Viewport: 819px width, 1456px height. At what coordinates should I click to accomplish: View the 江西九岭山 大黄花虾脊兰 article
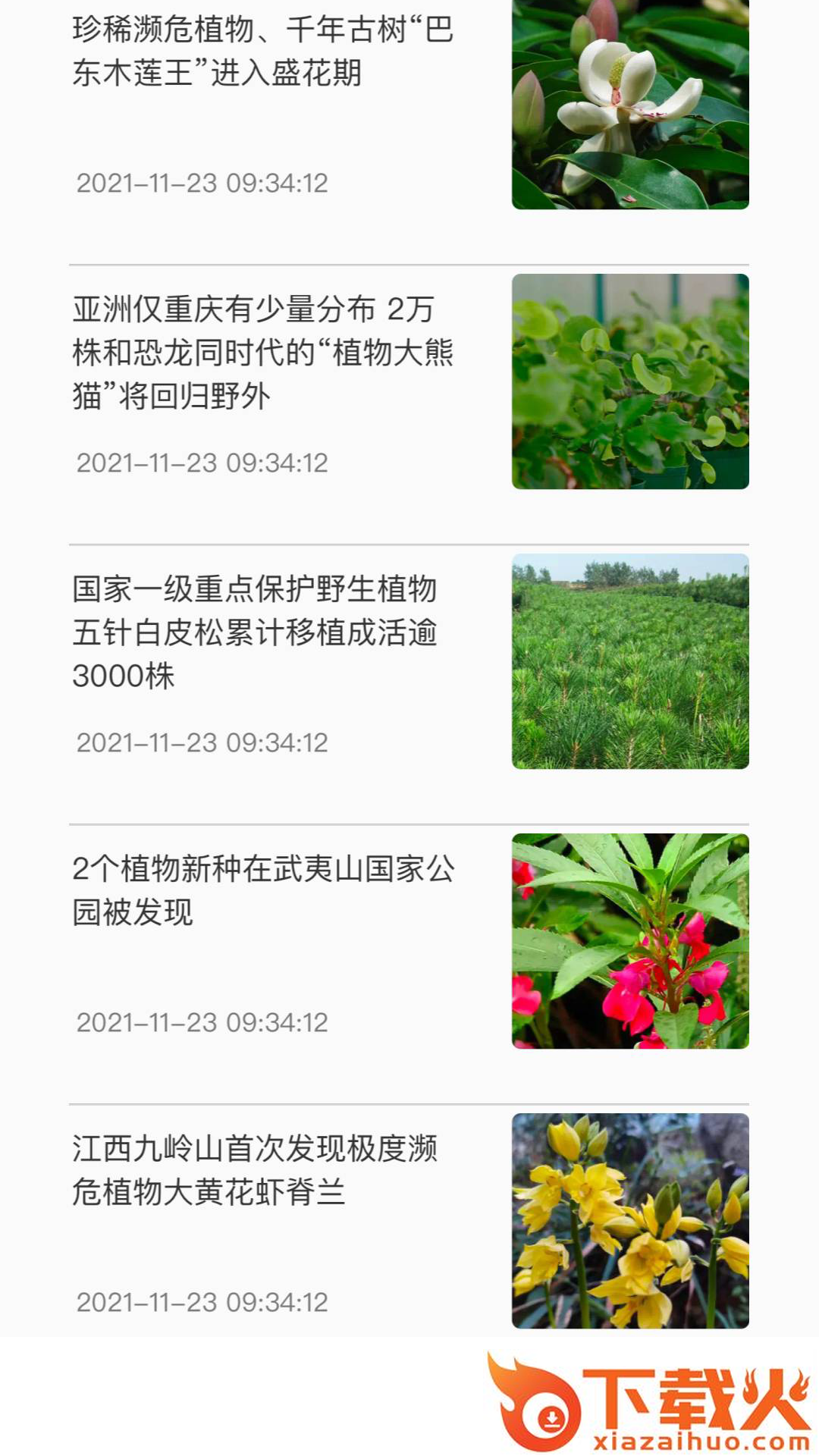[x=255, y=1170]
